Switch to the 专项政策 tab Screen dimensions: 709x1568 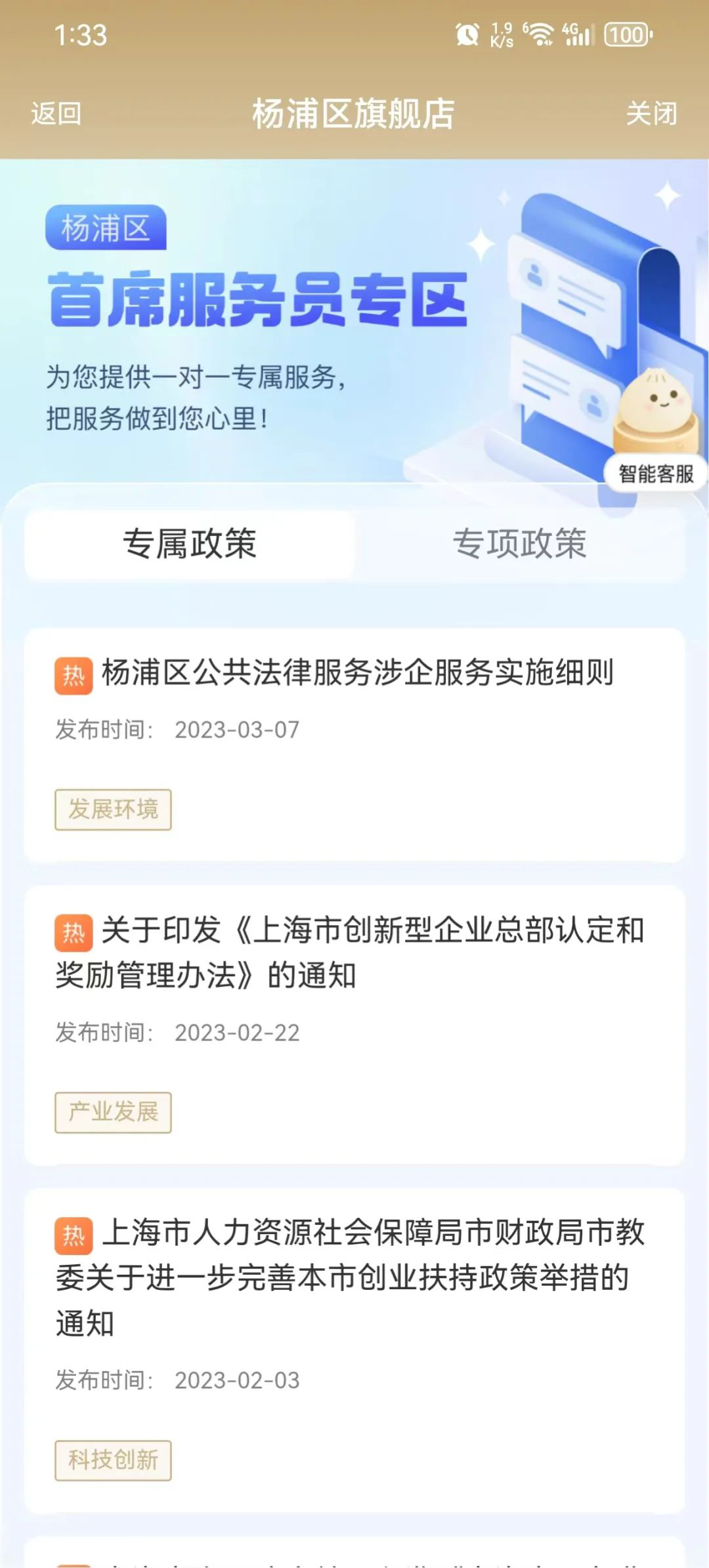coord(519,545)
